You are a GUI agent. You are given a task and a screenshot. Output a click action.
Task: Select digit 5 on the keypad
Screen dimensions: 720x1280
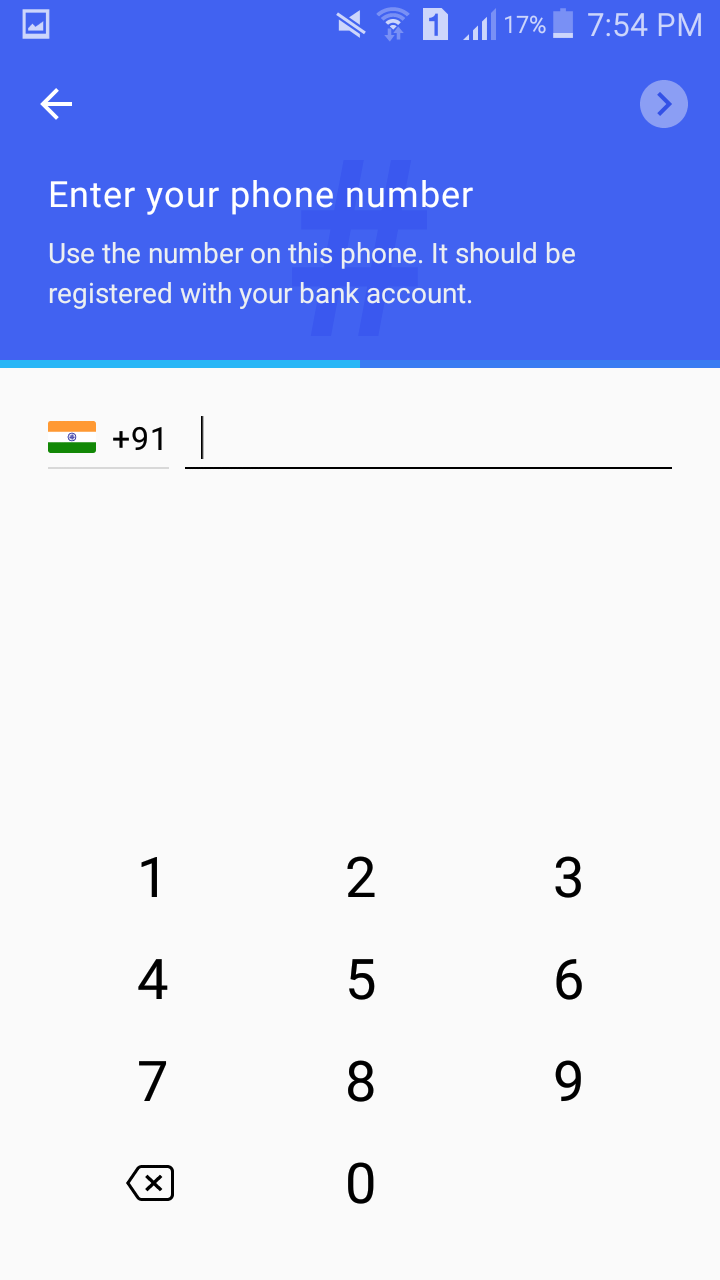click(360, 980)
